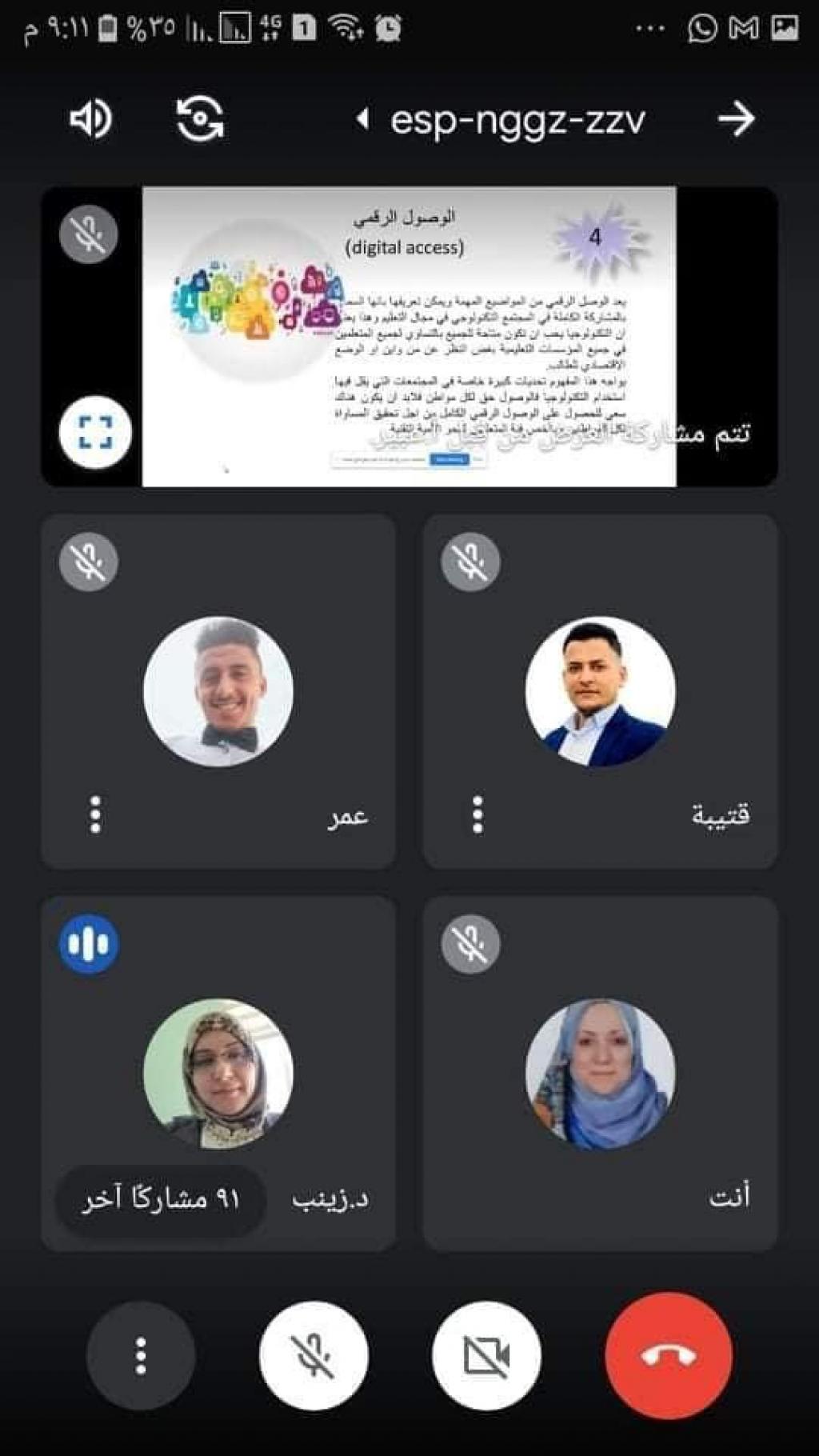The height and width of the screenshot is (1456, 819).
Task: Open the shared presentation tile
Action: (x=409, y=336)
